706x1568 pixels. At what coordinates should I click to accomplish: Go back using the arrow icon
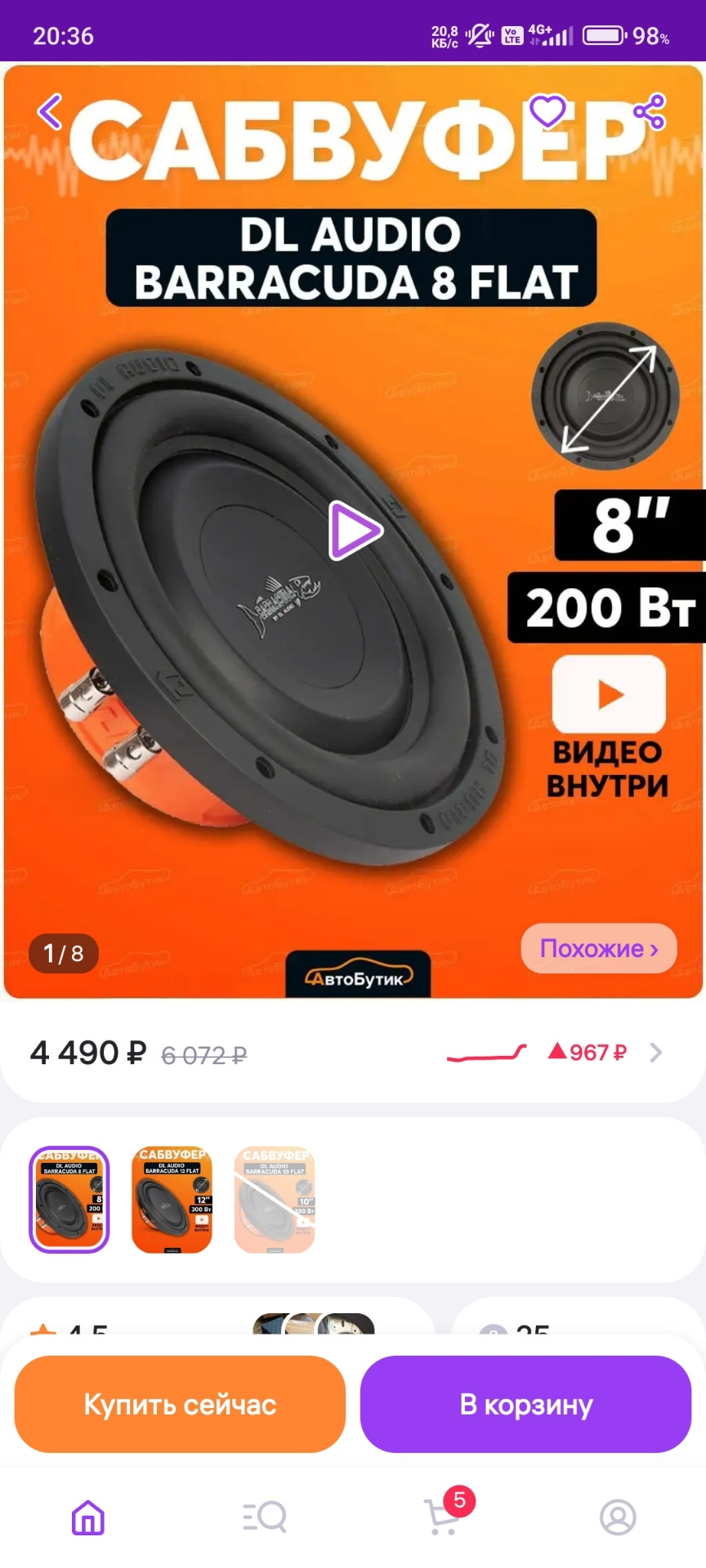(50, 112)
